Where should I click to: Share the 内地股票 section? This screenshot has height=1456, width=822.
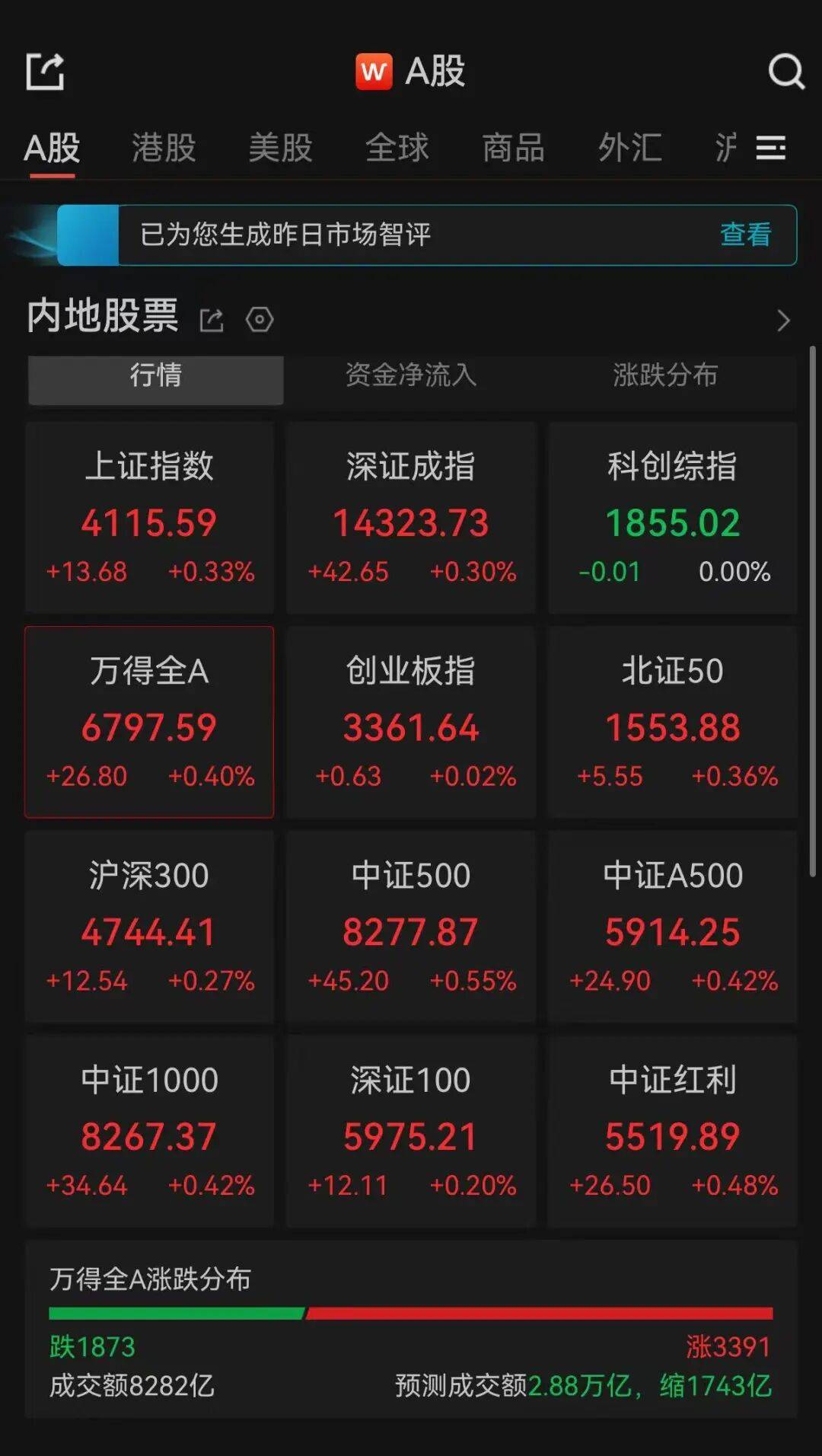pos(212,320)
